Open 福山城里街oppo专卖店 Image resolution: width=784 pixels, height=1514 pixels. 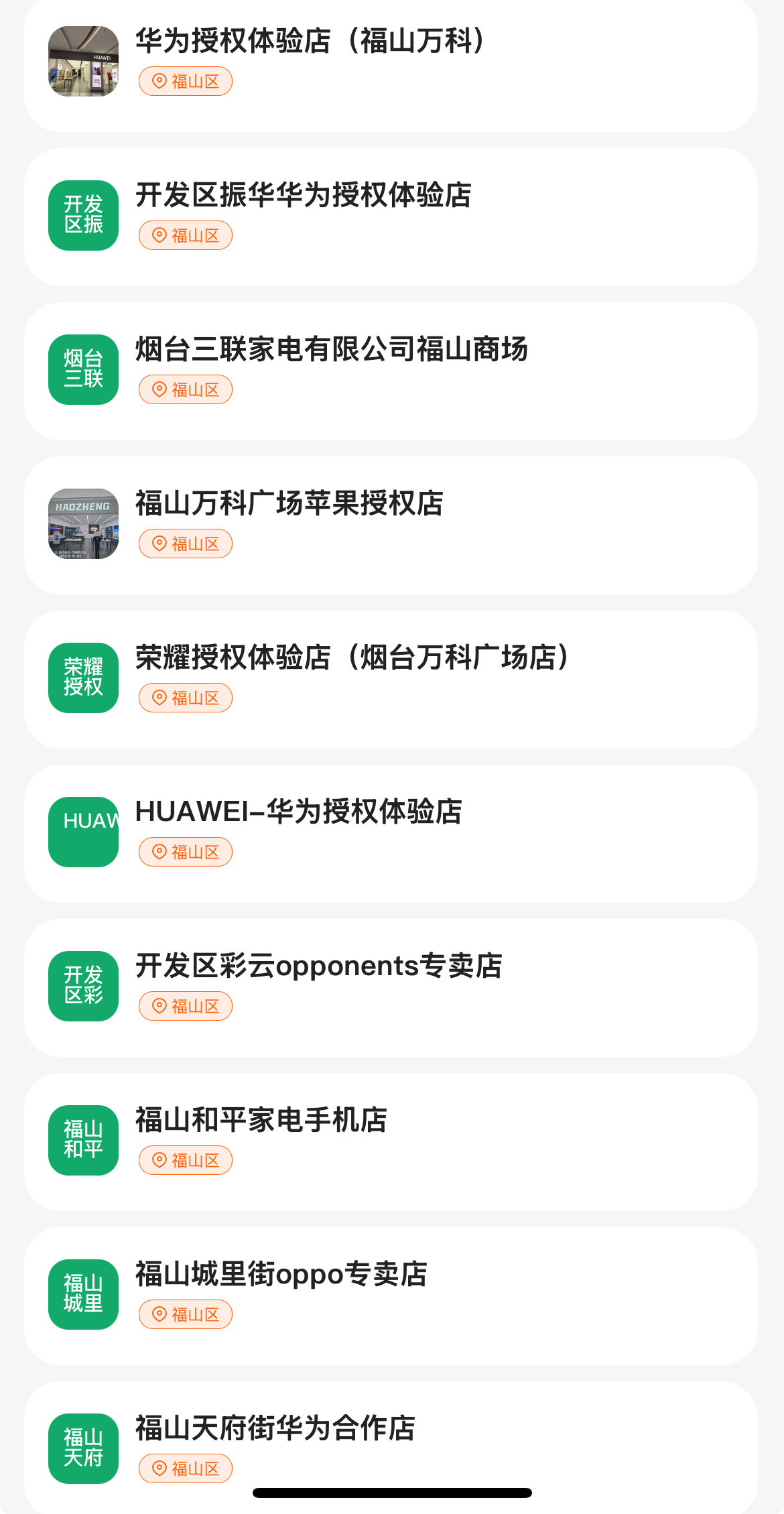[x=281, y=1275]
